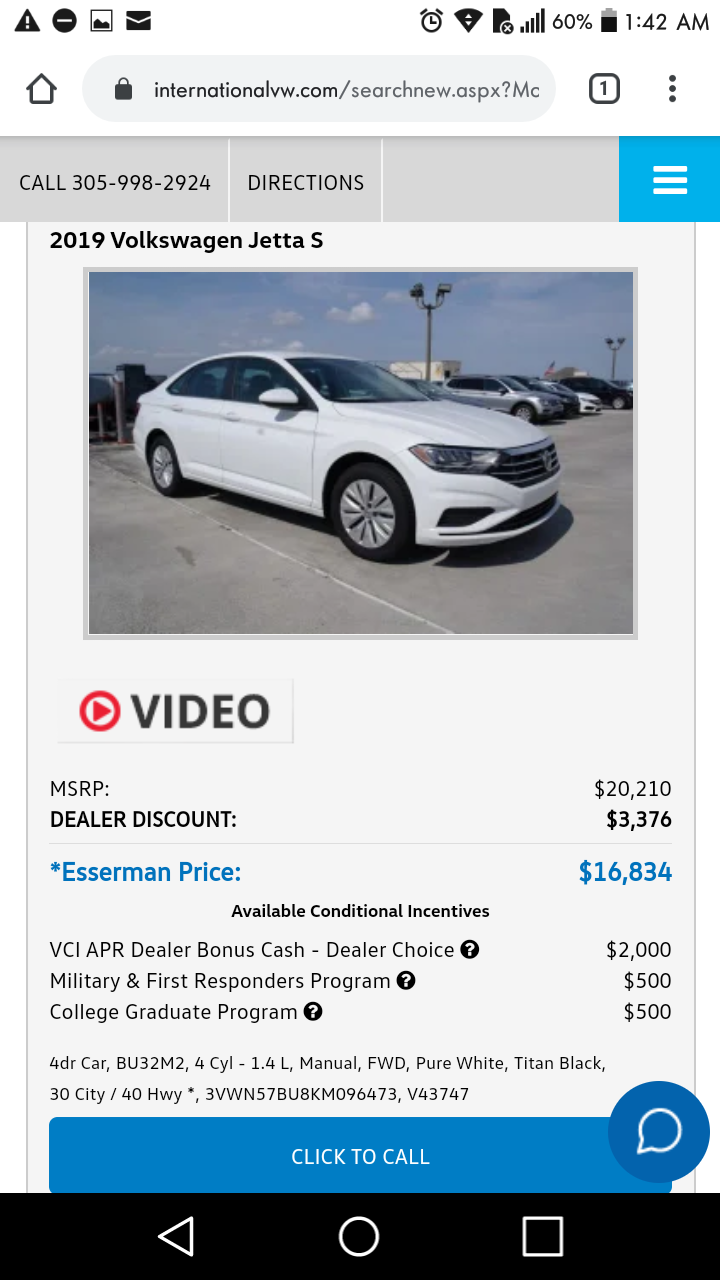Call 305-998-2924 from the header
Screen dimensions: 720x1280
click(x=115, y=182)
